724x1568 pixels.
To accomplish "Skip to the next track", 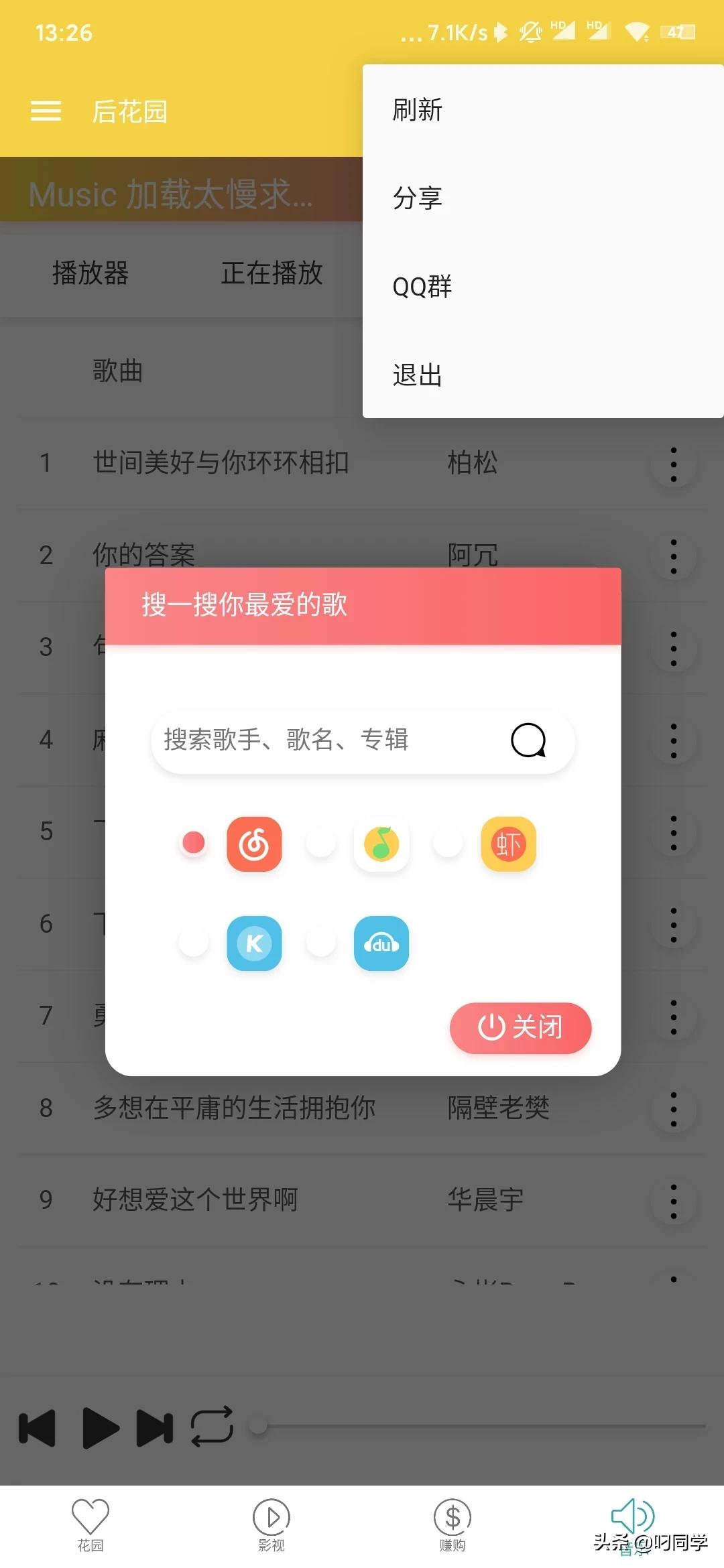I will [155, 1429].
